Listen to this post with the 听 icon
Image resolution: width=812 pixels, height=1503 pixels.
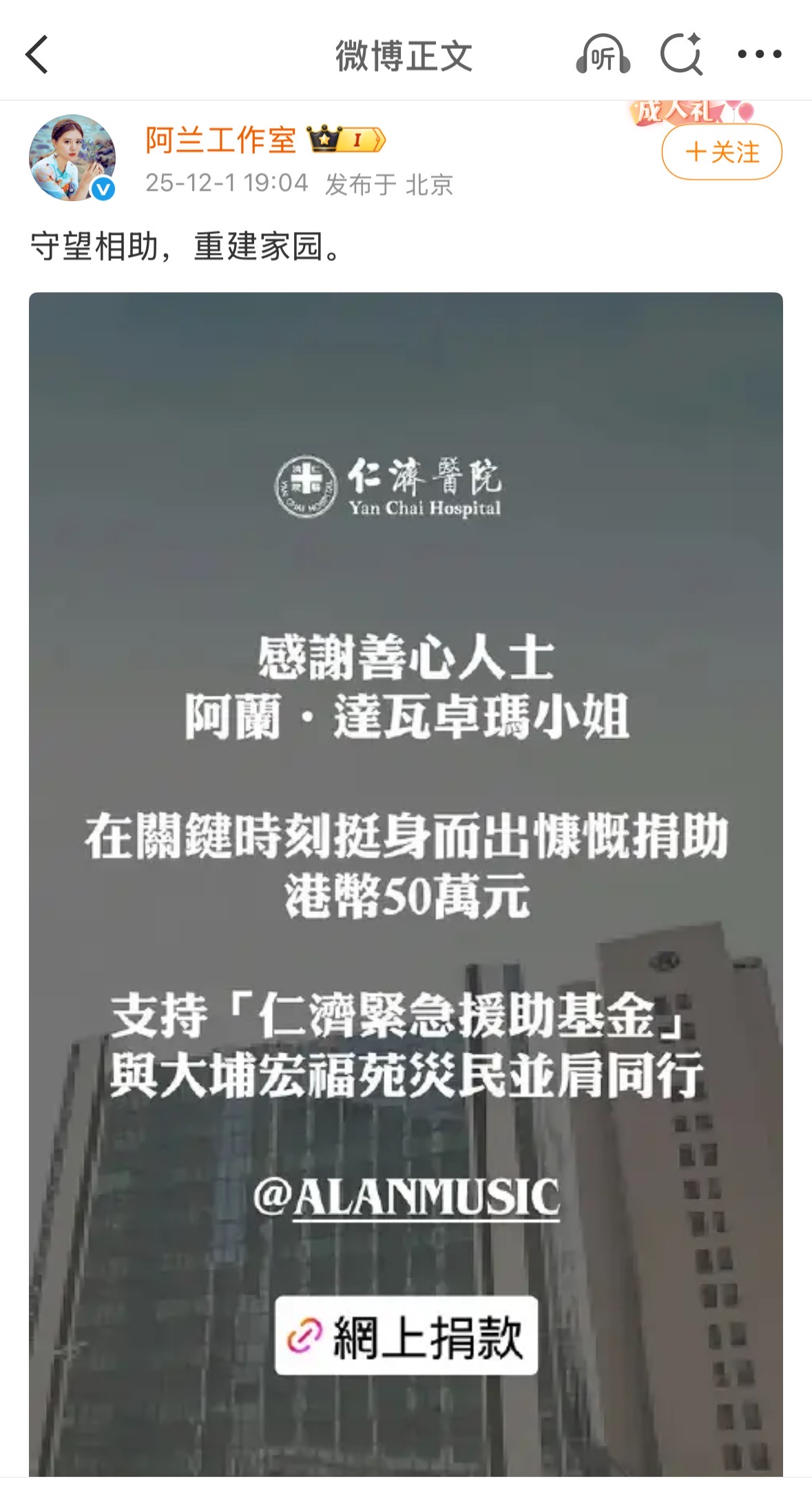(603, 54)
